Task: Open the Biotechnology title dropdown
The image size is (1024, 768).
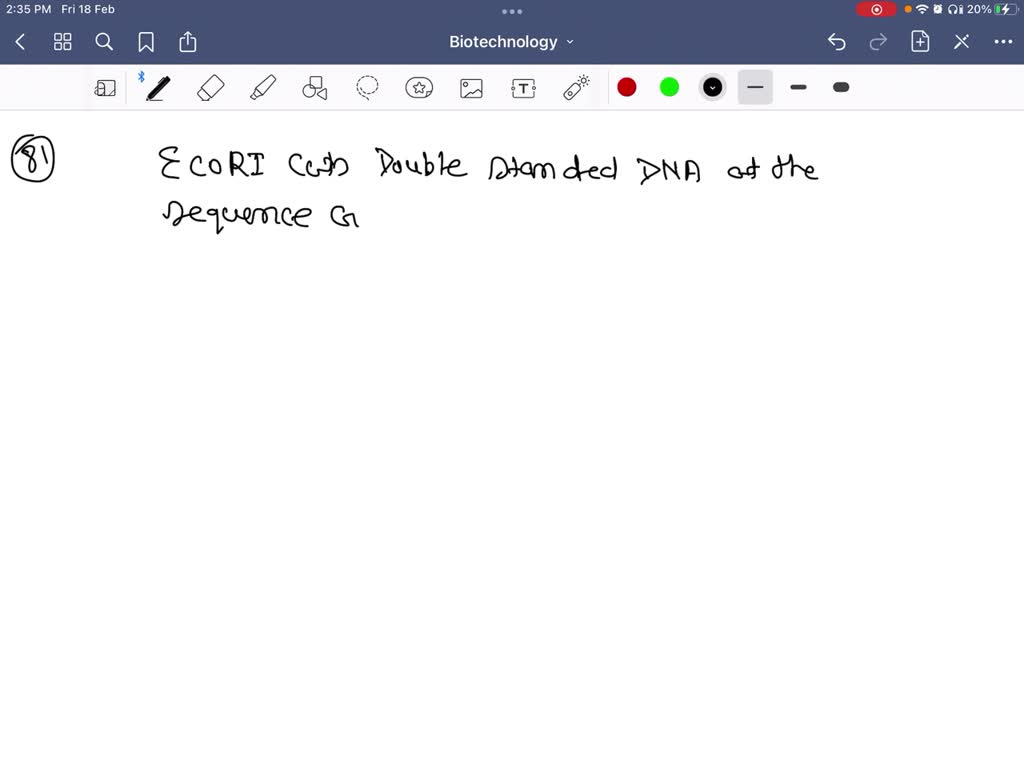Action: 511,42
